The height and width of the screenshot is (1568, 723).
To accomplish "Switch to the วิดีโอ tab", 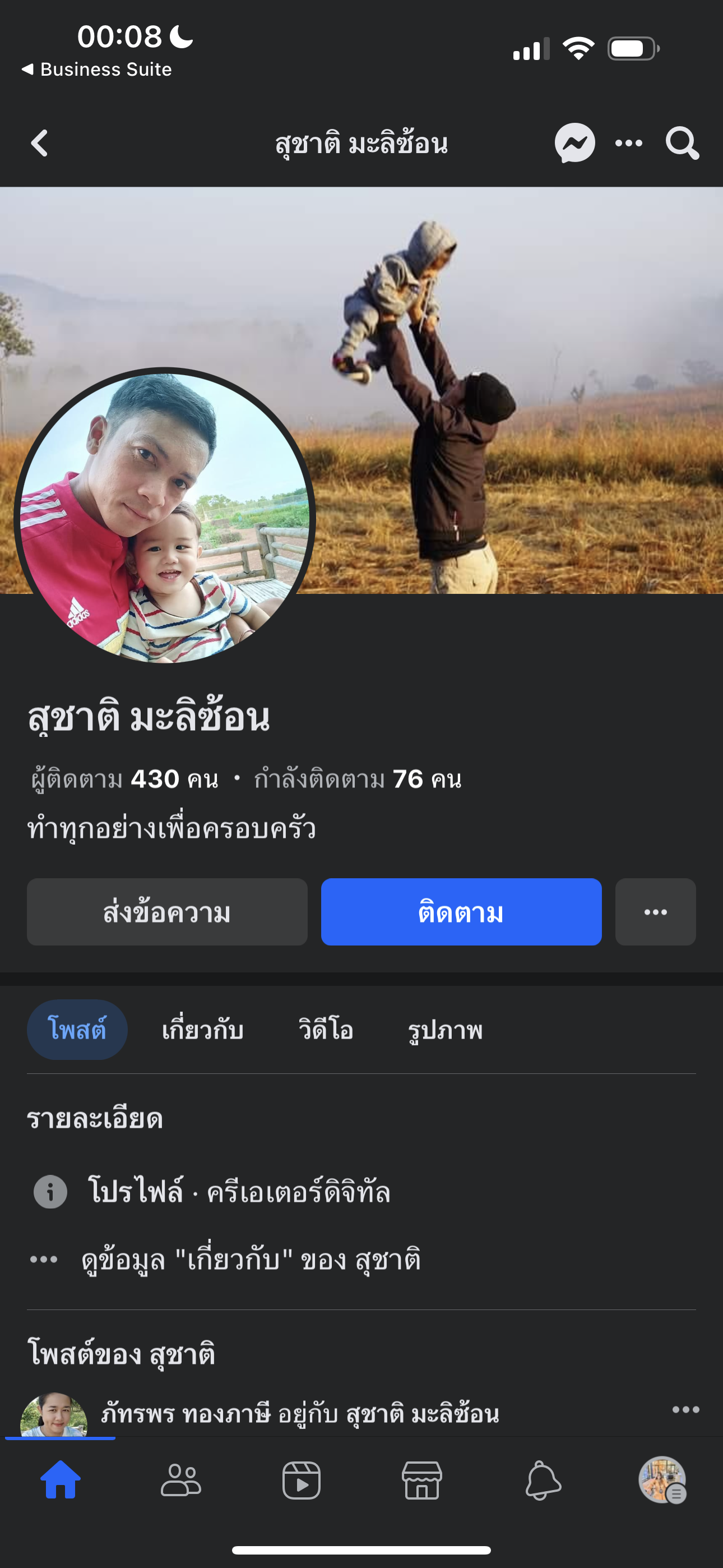I will click(326, 1030).
